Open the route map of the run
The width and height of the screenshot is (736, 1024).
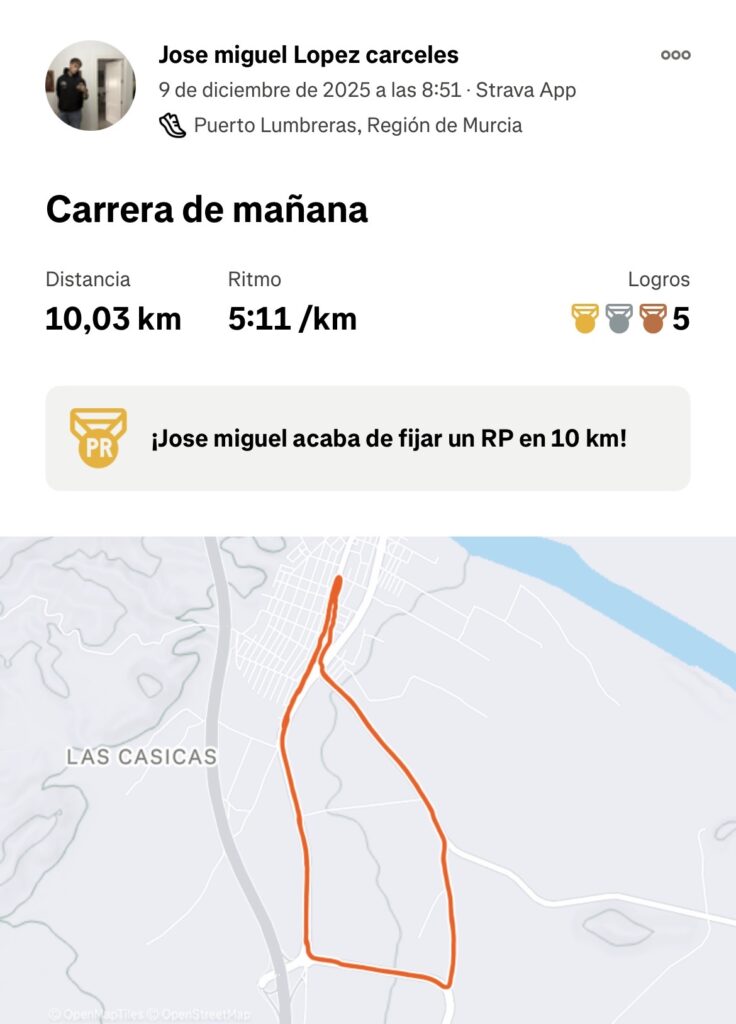pyautogui.click(x=368, y=780)
